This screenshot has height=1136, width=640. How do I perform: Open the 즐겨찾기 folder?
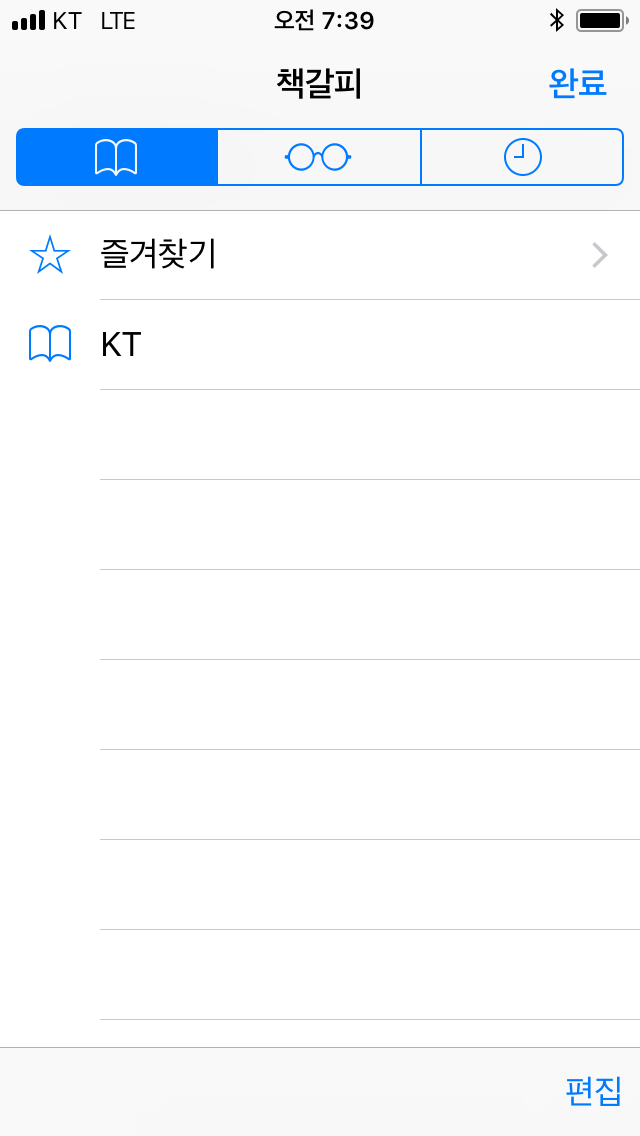[x=320, y=255]
